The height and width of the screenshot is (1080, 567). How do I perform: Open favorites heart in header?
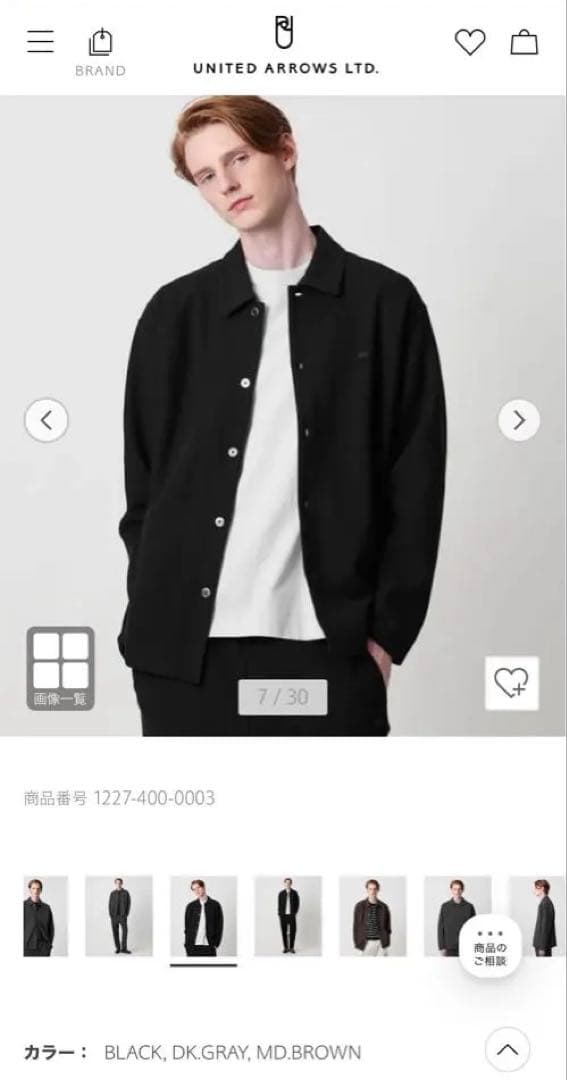470,43
